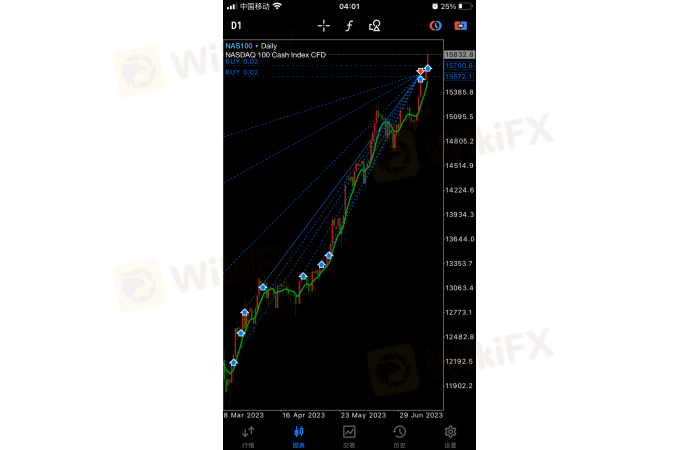The image size is (700, 450).
Task: Open the 历史 history tab
Action: click(399, 436)
